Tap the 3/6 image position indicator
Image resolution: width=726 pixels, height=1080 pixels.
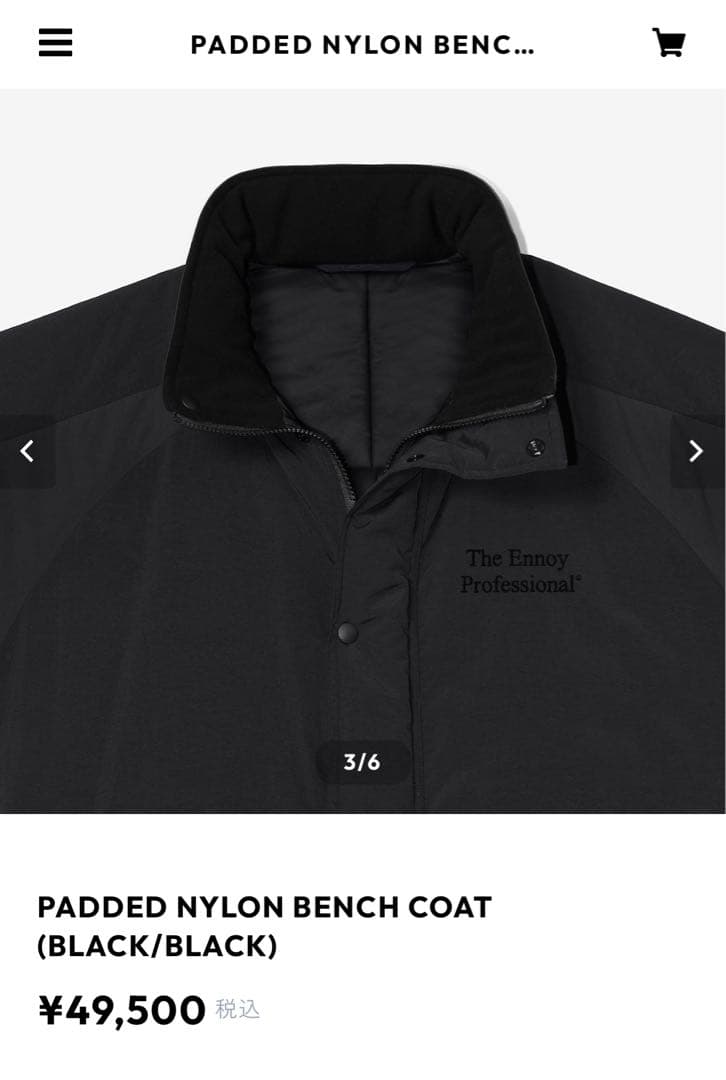363,760
